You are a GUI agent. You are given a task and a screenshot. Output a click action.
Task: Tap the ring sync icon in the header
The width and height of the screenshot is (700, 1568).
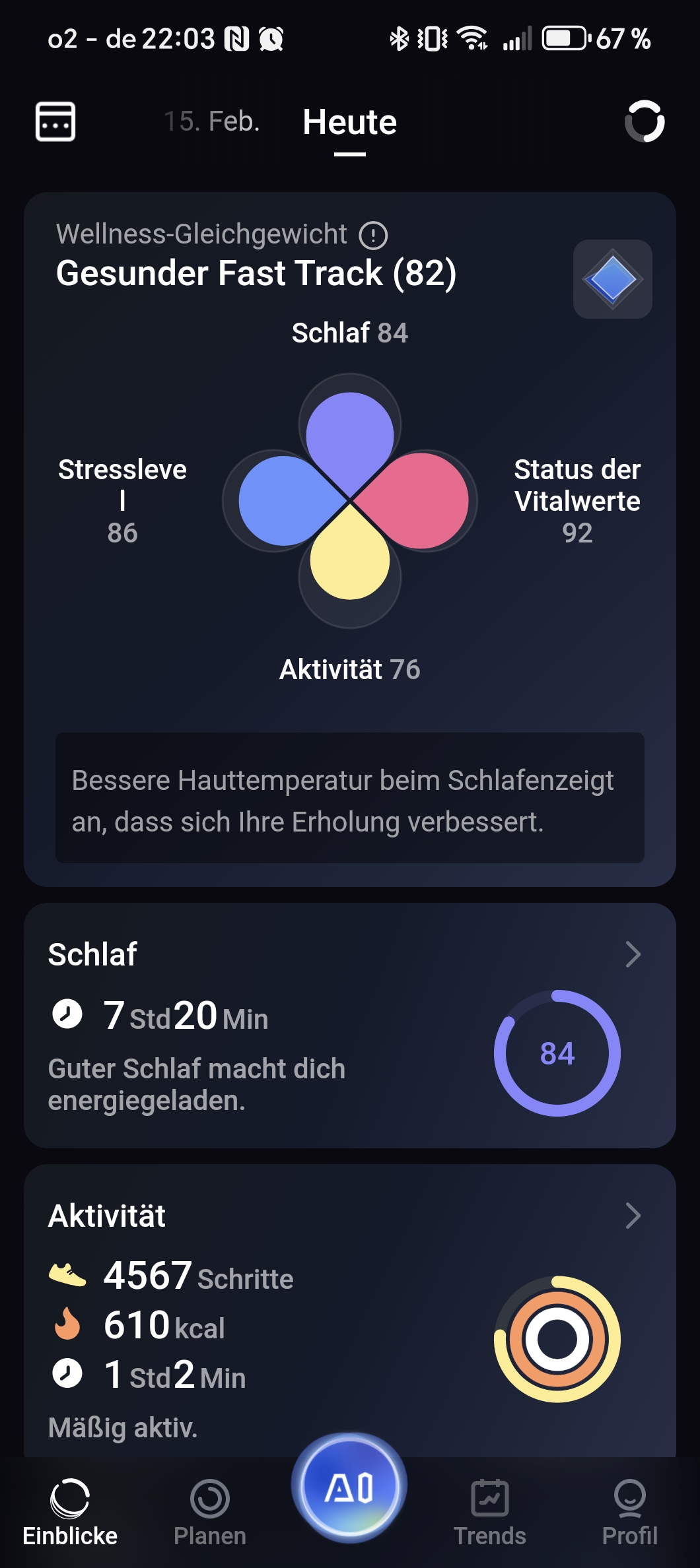click(x=645, y=121)
